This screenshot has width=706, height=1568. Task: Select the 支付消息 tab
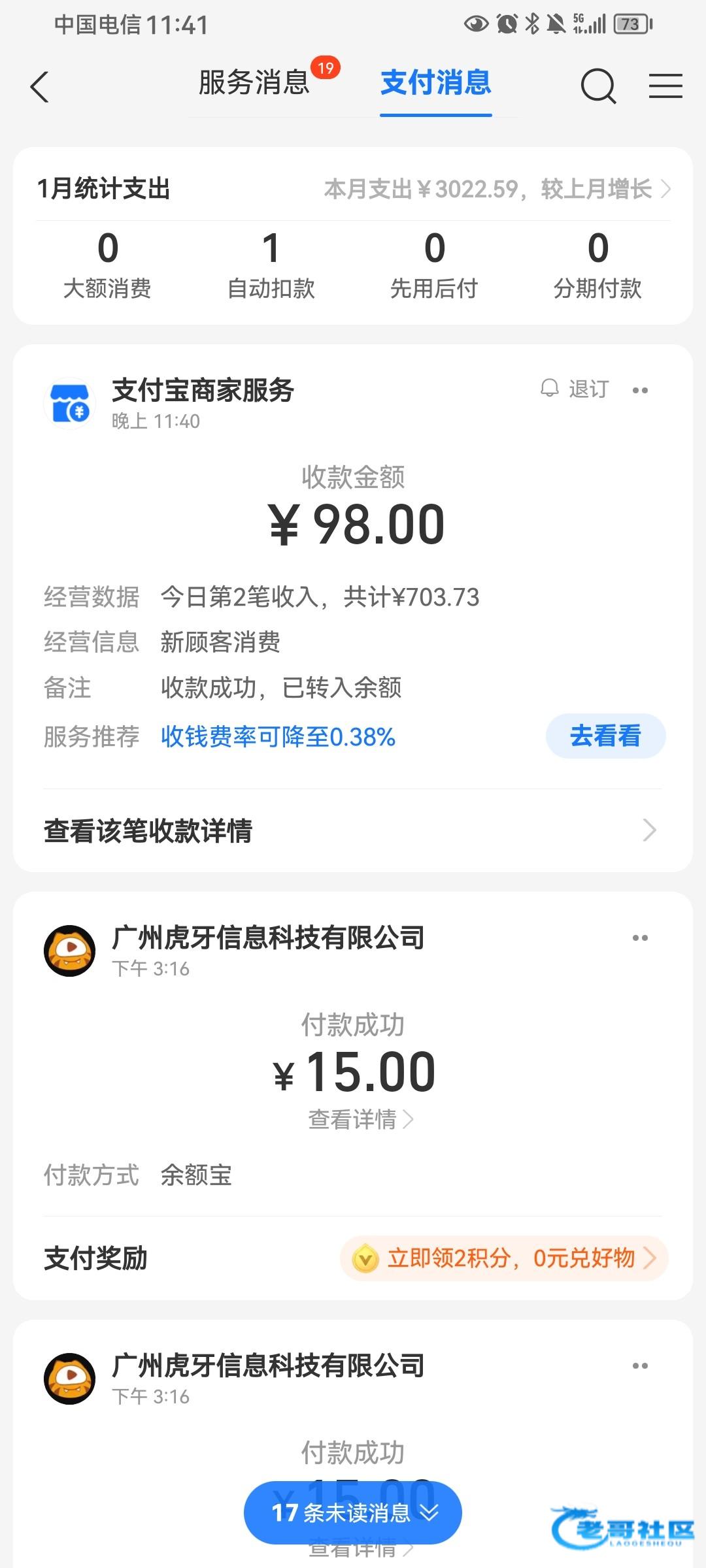point(435,83)
